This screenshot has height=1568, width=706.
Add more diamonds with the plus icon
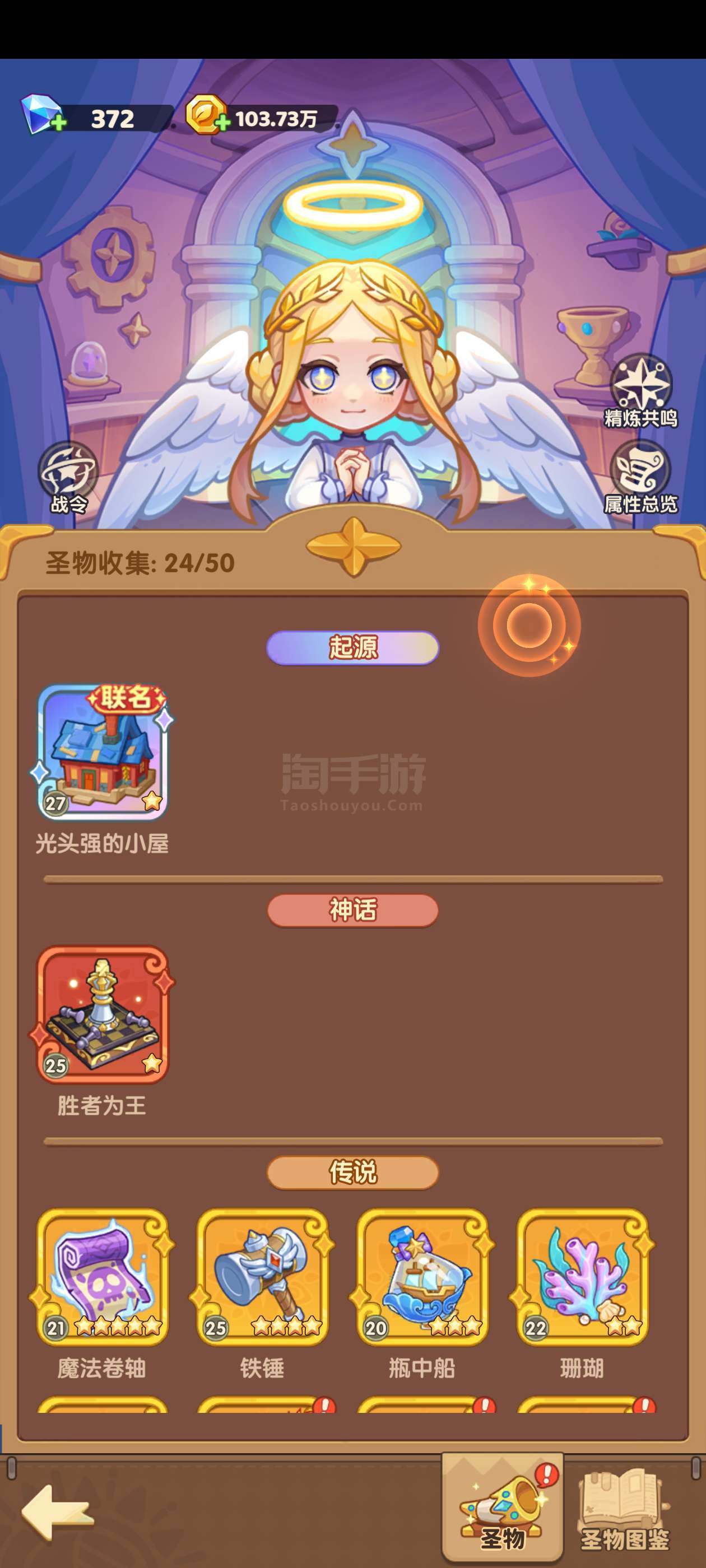[x=58, y=123]
